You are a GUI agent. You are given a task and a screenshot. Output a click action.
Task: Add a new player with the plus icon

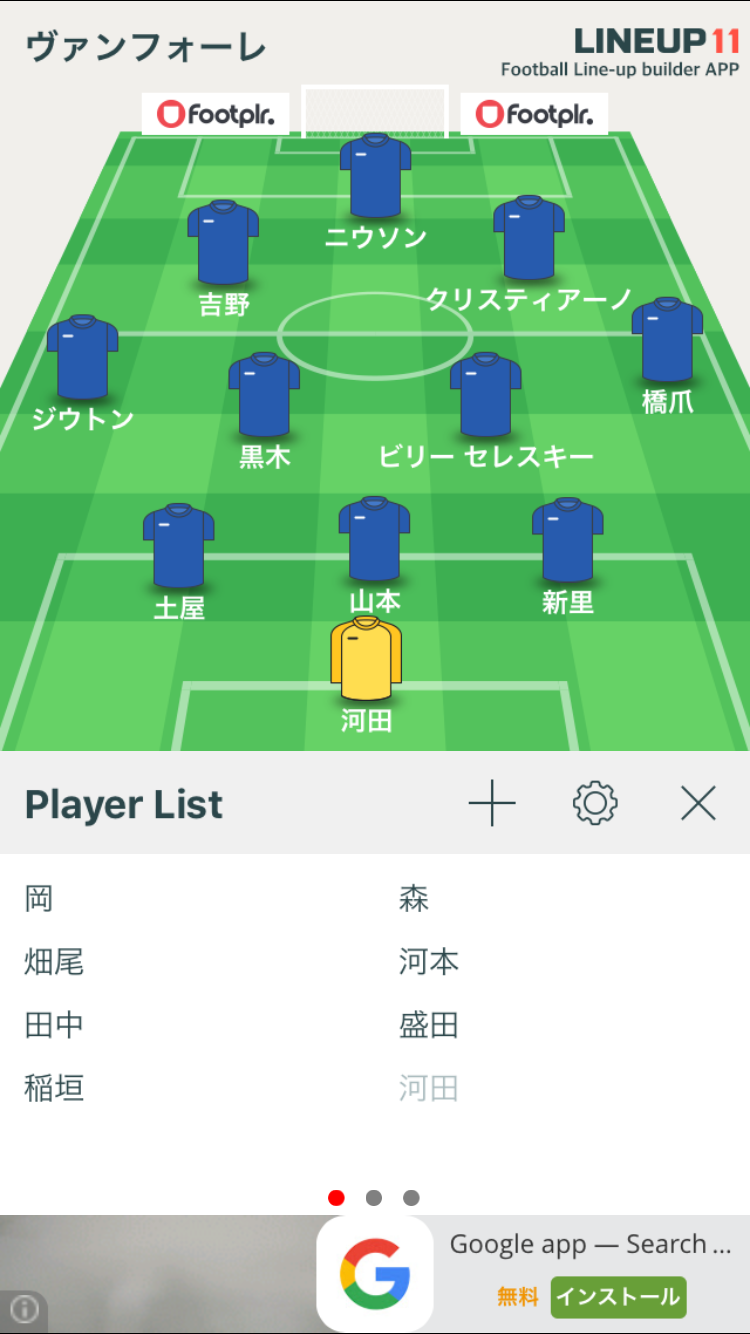pyautogui.click(x=492, y=803)
